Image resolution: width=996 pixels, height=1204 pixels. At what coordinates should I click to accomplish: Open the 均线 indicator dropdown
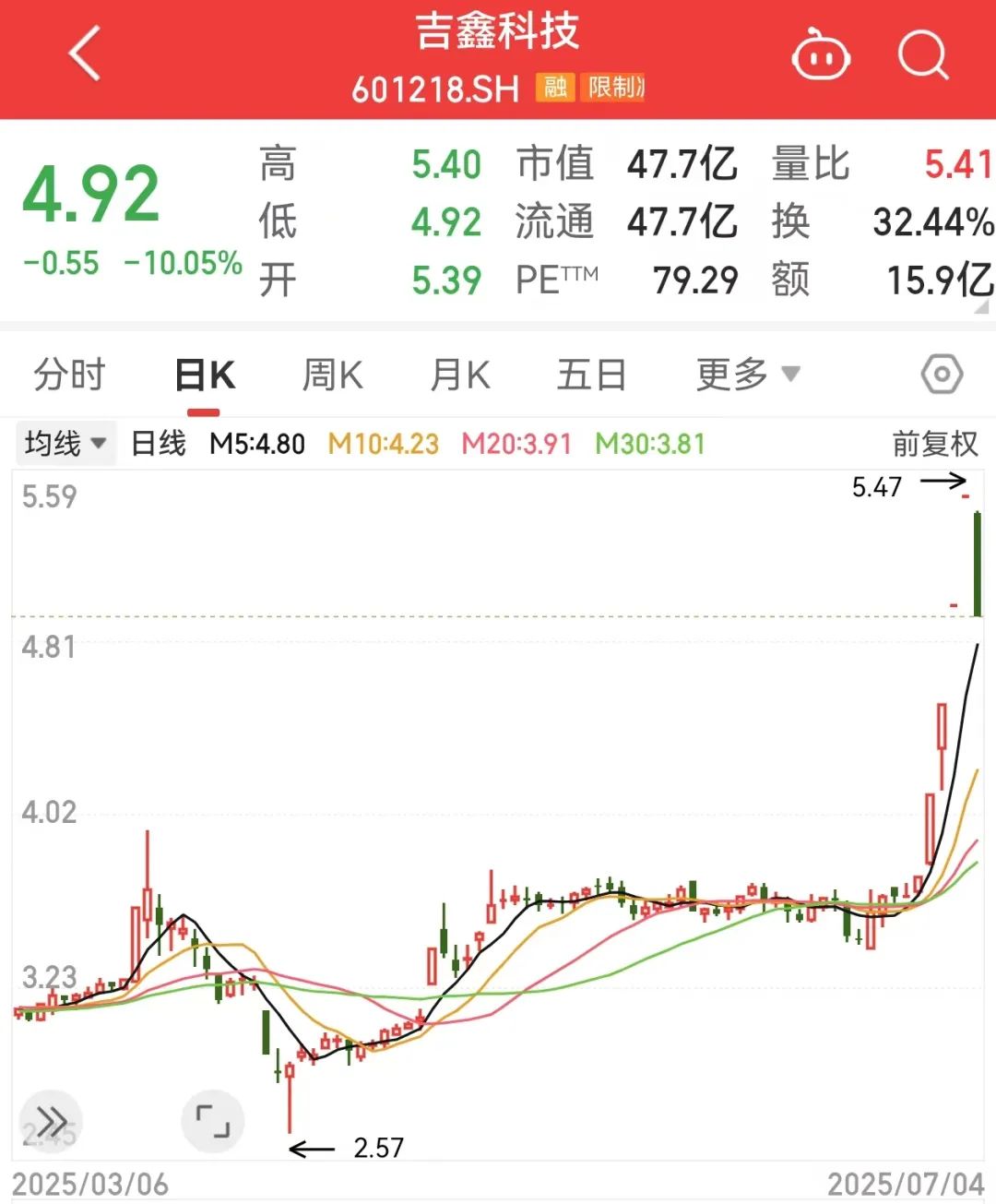(65, 444)
